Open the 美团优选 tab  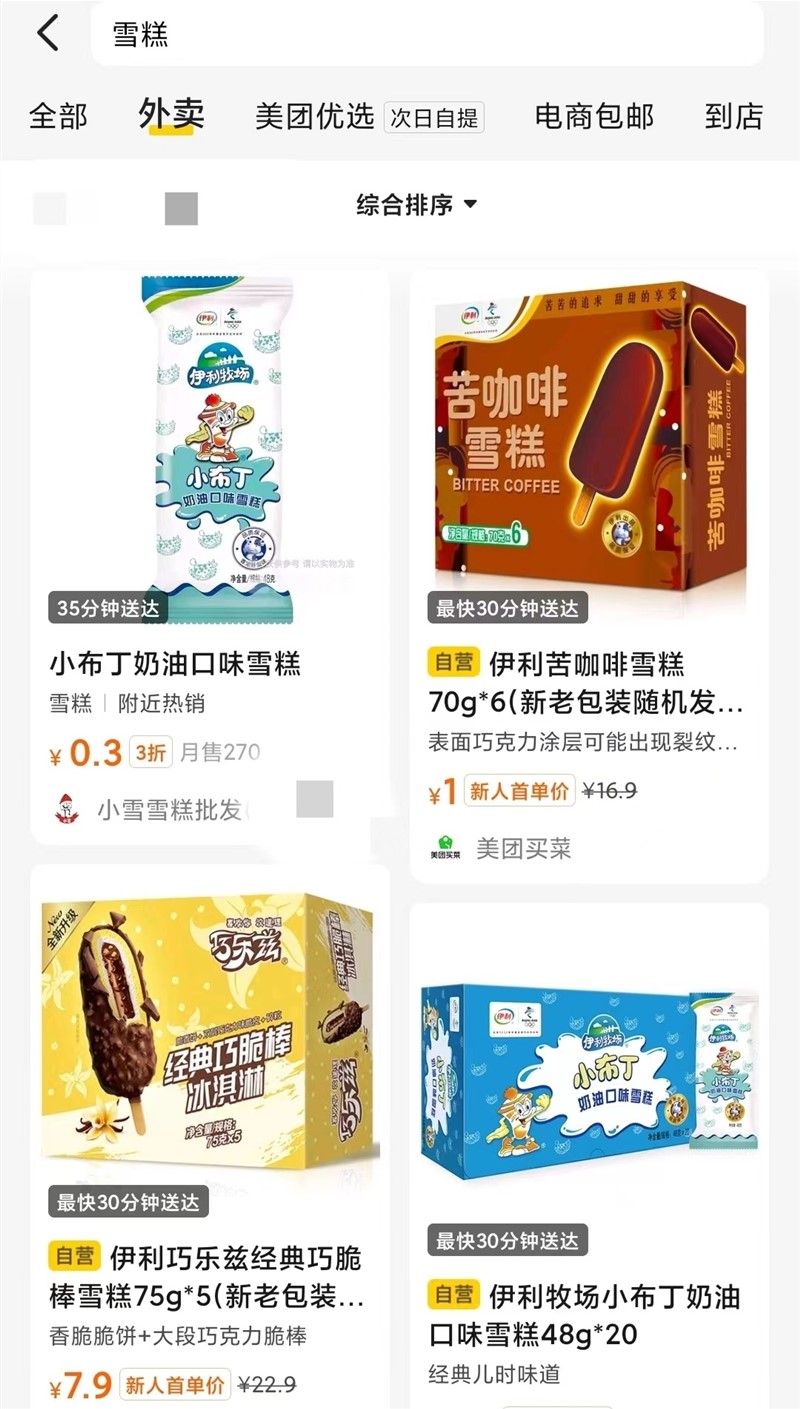[x=314, y=116]
